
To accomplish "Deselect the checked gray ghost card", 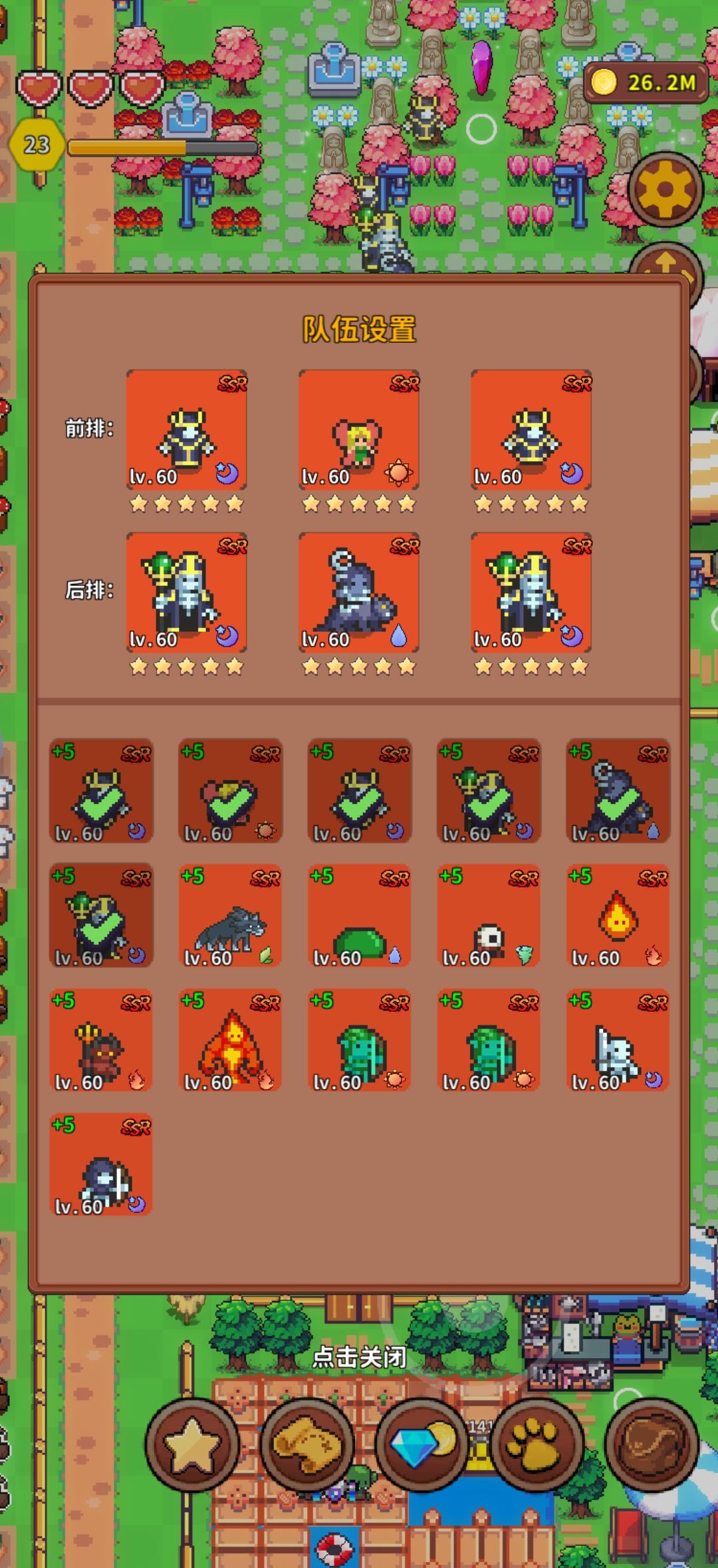I will pyautogui.click(x=618, y=791).
